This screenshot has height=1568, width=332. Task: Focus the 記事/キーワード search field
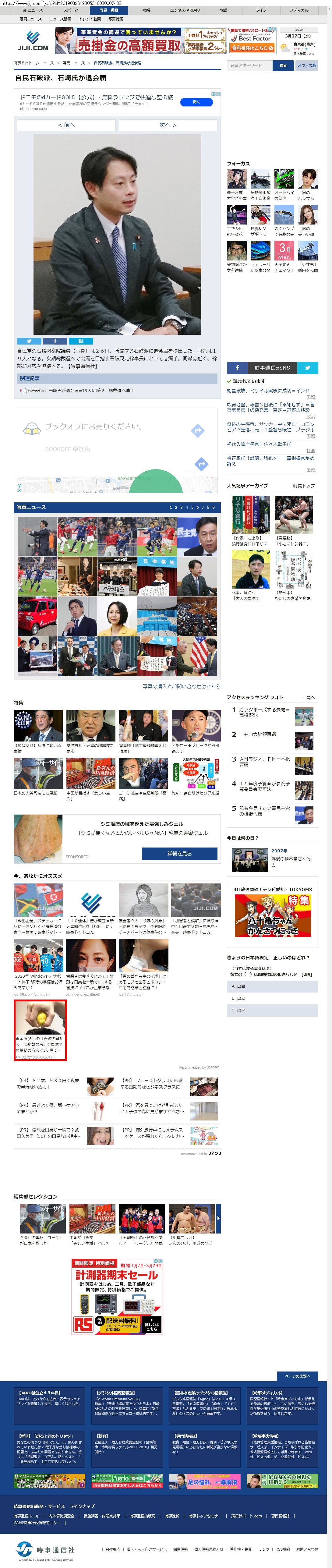(x=249, y=65)
